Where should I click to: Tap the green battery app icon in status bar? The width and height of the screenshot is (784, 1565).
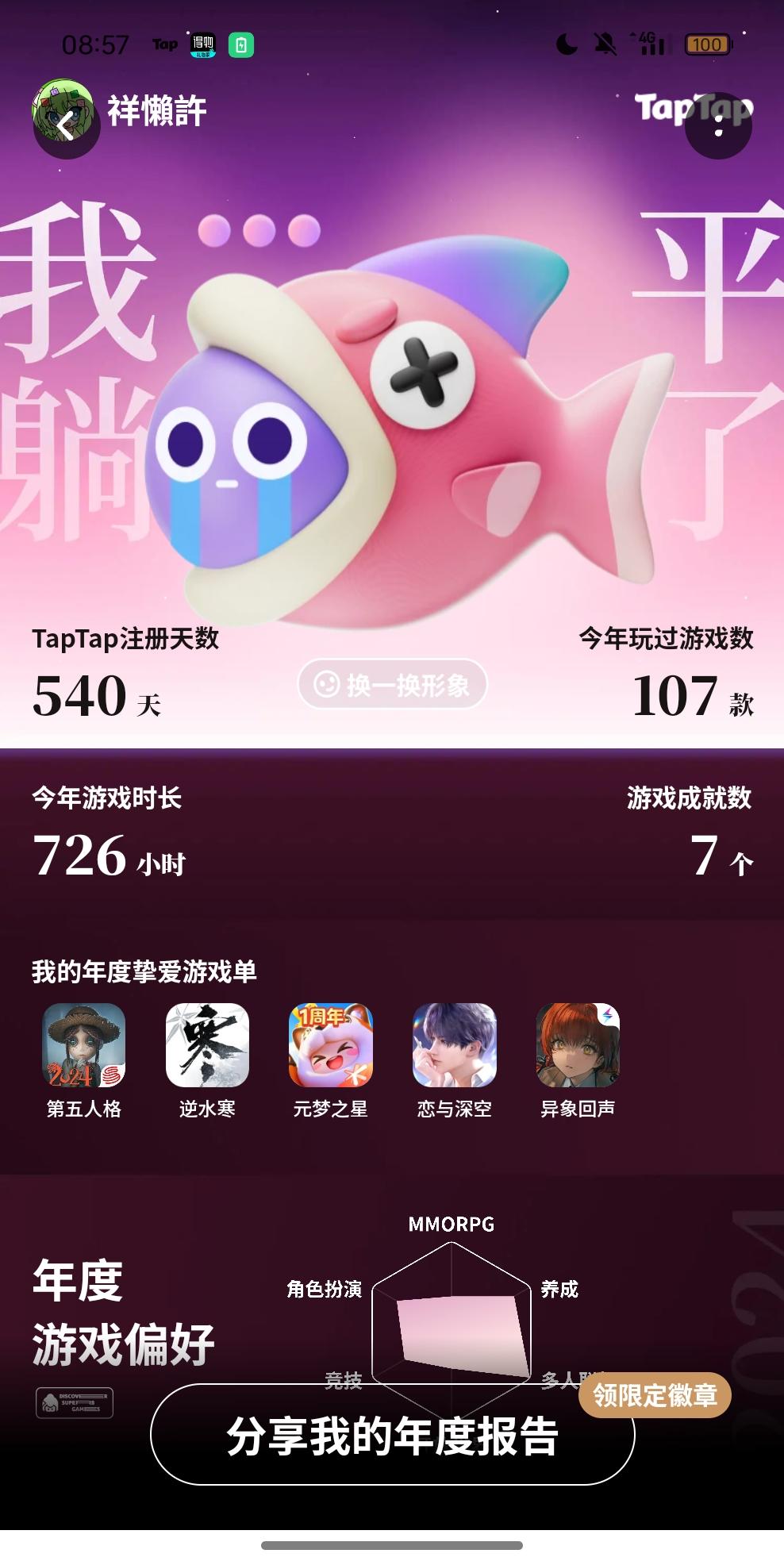[241, 44]
